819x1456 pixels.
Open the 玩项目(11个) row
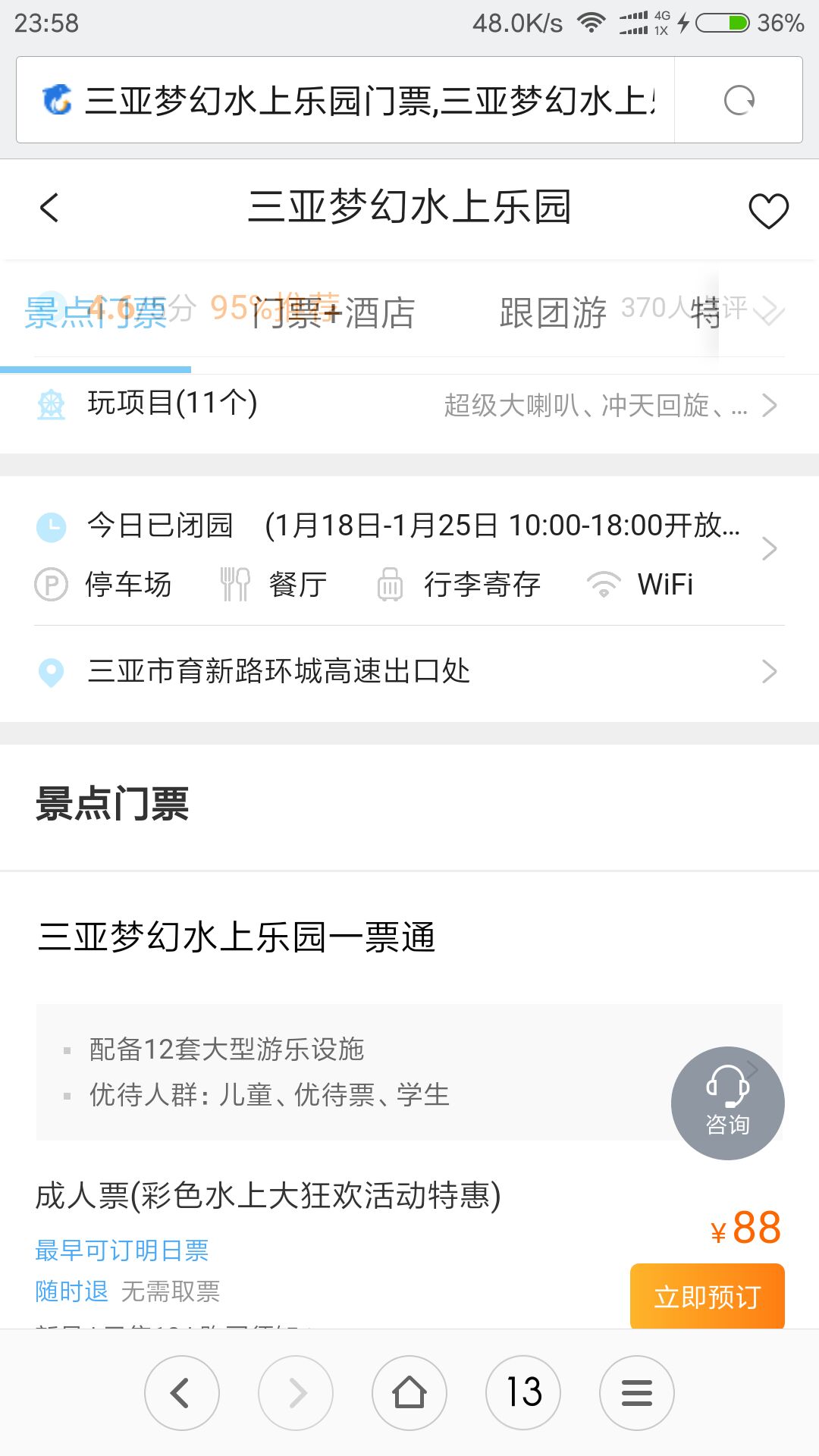click(x=409, y=405)
